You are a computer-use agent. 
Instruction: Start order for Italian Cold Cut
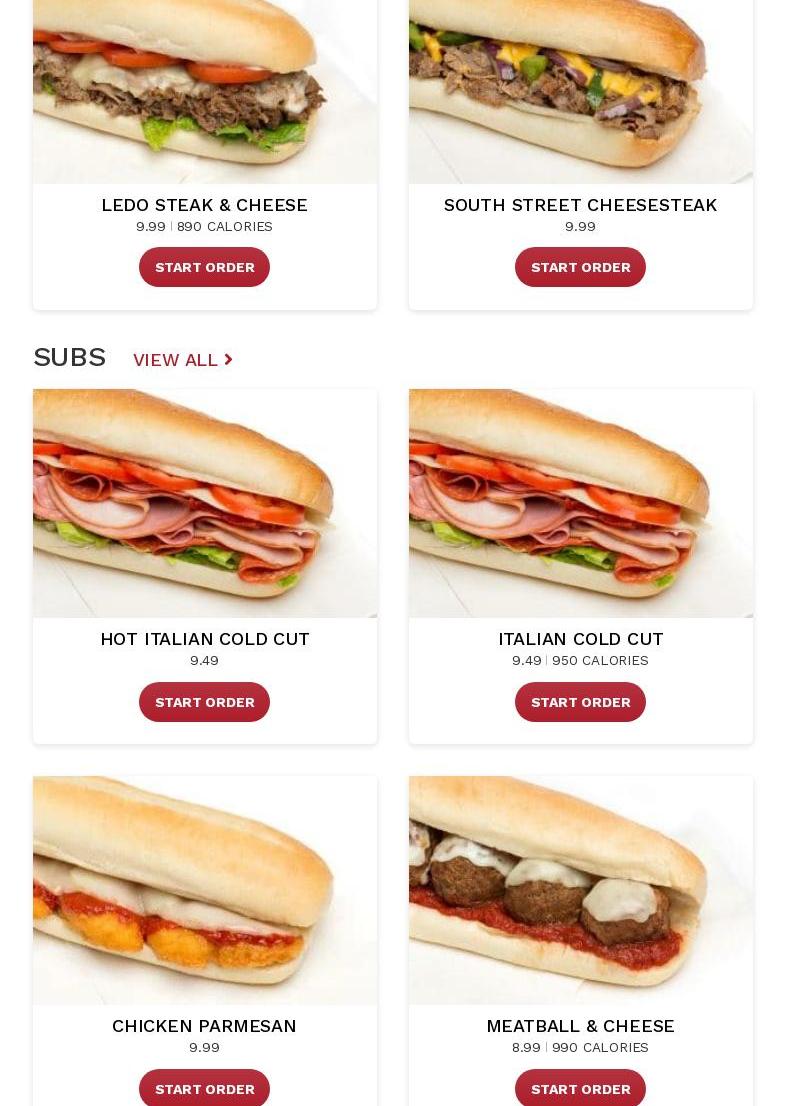(x=580, y=702)
